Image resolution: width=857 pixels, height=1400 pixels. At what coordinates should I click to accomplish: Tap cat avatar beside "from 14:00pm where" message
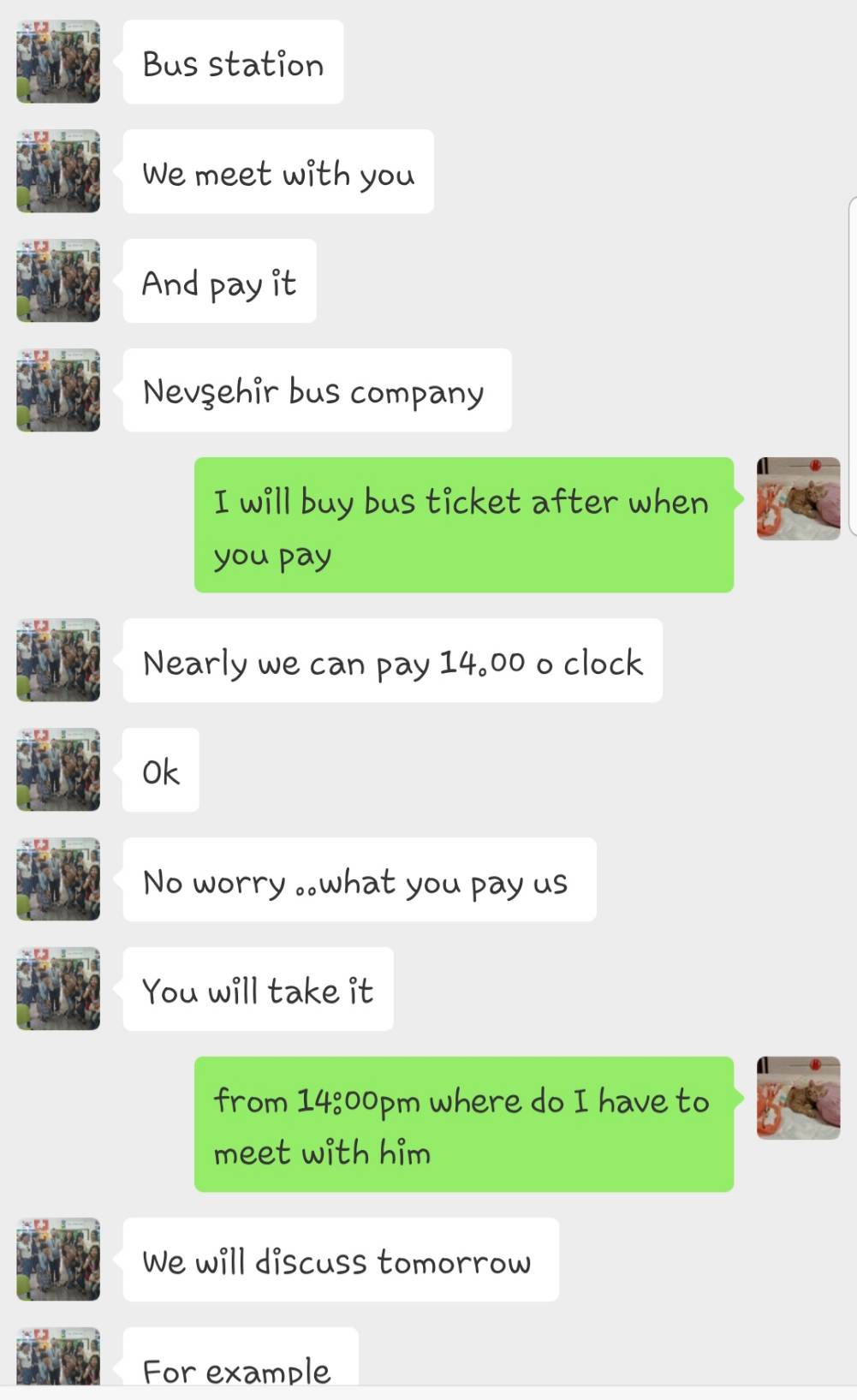tap(798, 1098)
